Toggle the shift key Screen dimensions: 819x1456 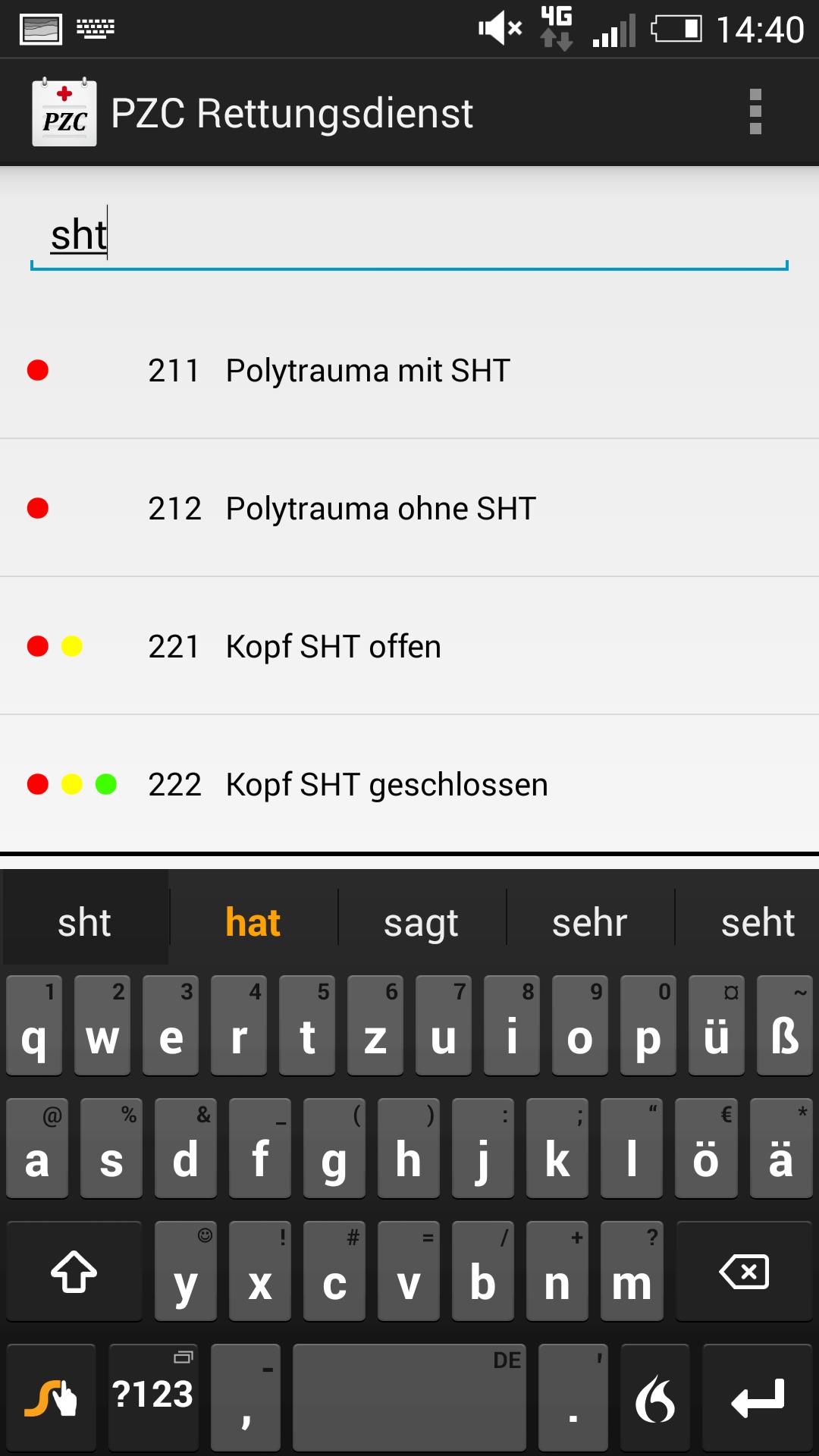click(x=74, y=1272)
